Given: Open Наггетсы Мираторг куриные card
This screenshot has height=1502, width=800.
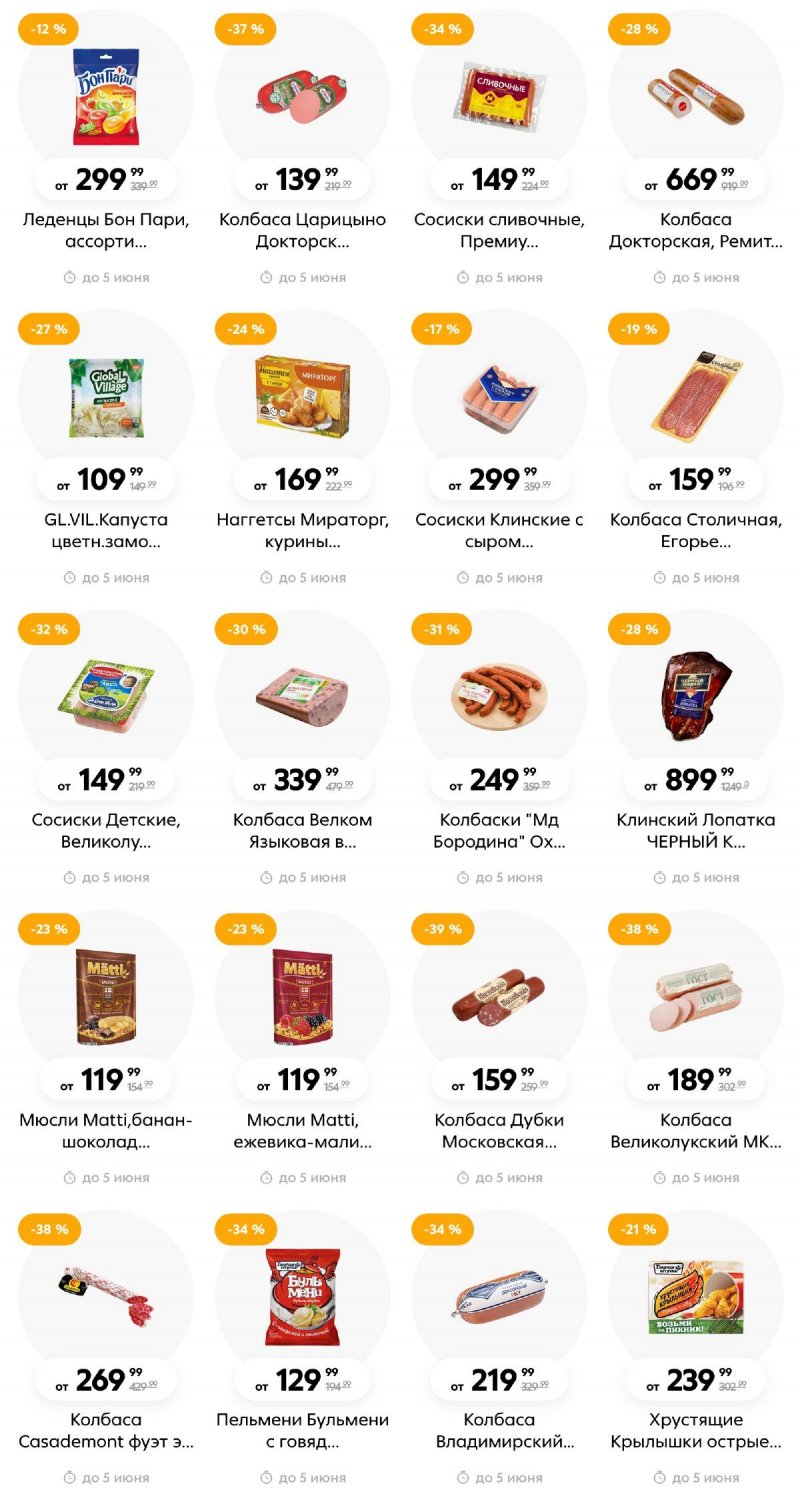Looking at the screenshot, I should tap(302, 398).
